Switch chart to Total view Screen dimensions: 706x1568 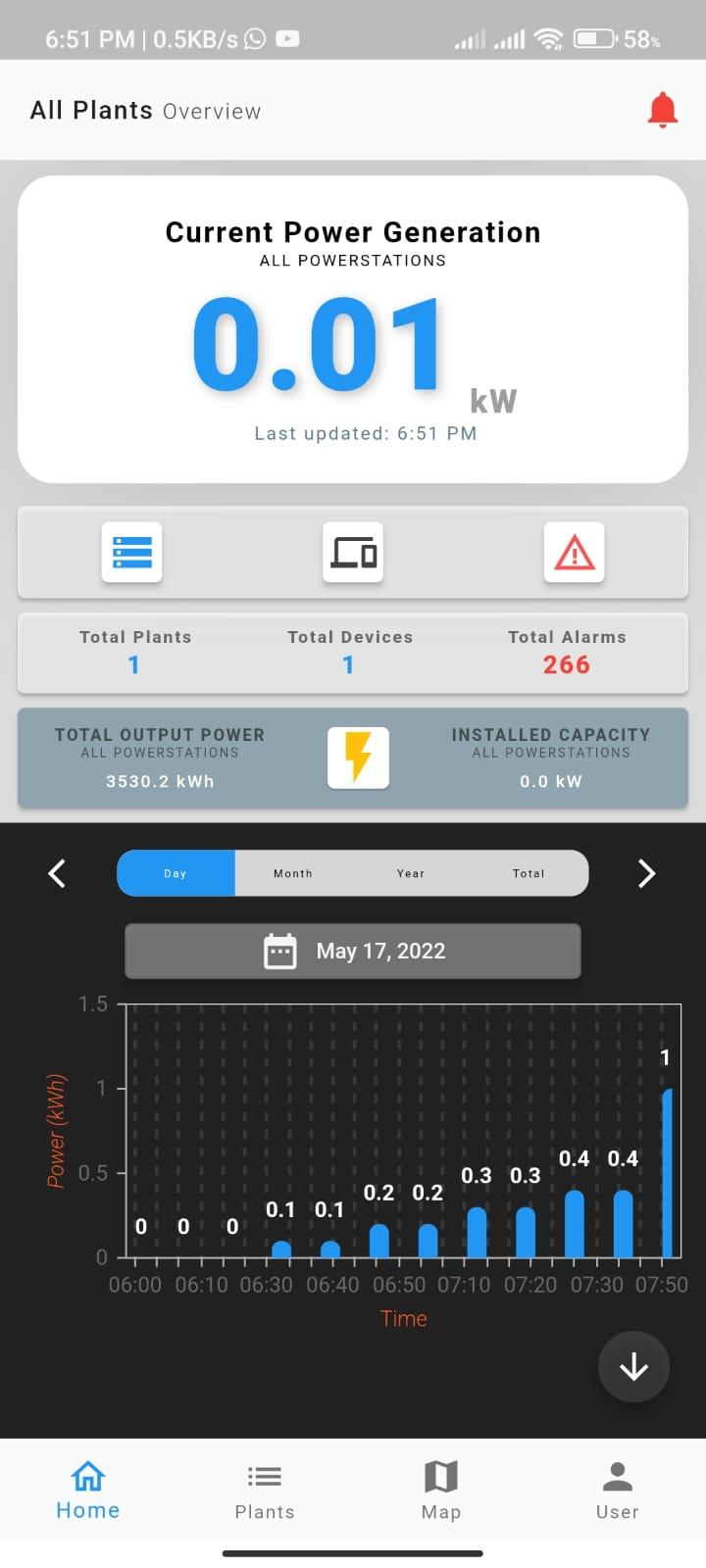point(529,873)
